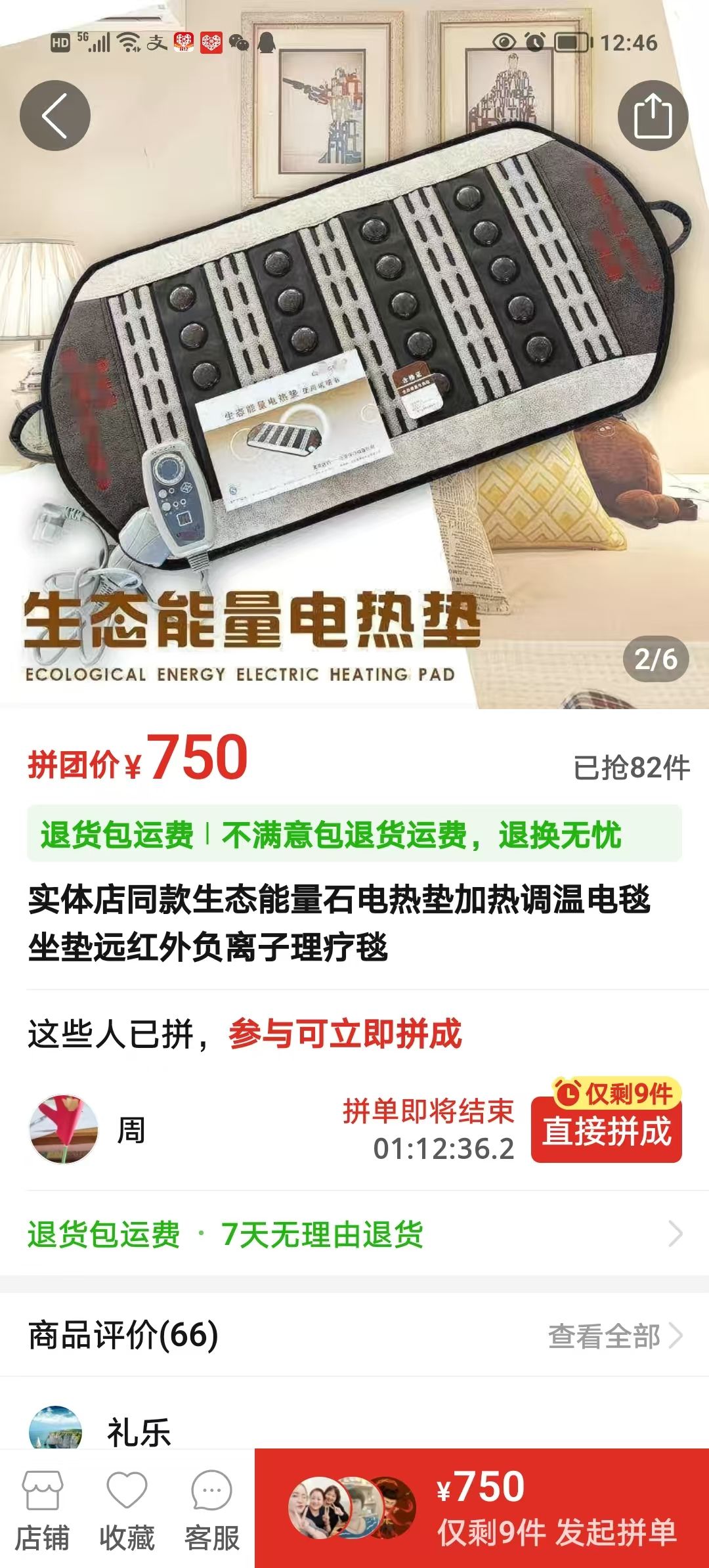Image resolution: width=709 pixels, height=1568 pixels.
Task: Contact 客服 customer service
Action: 211,1510
